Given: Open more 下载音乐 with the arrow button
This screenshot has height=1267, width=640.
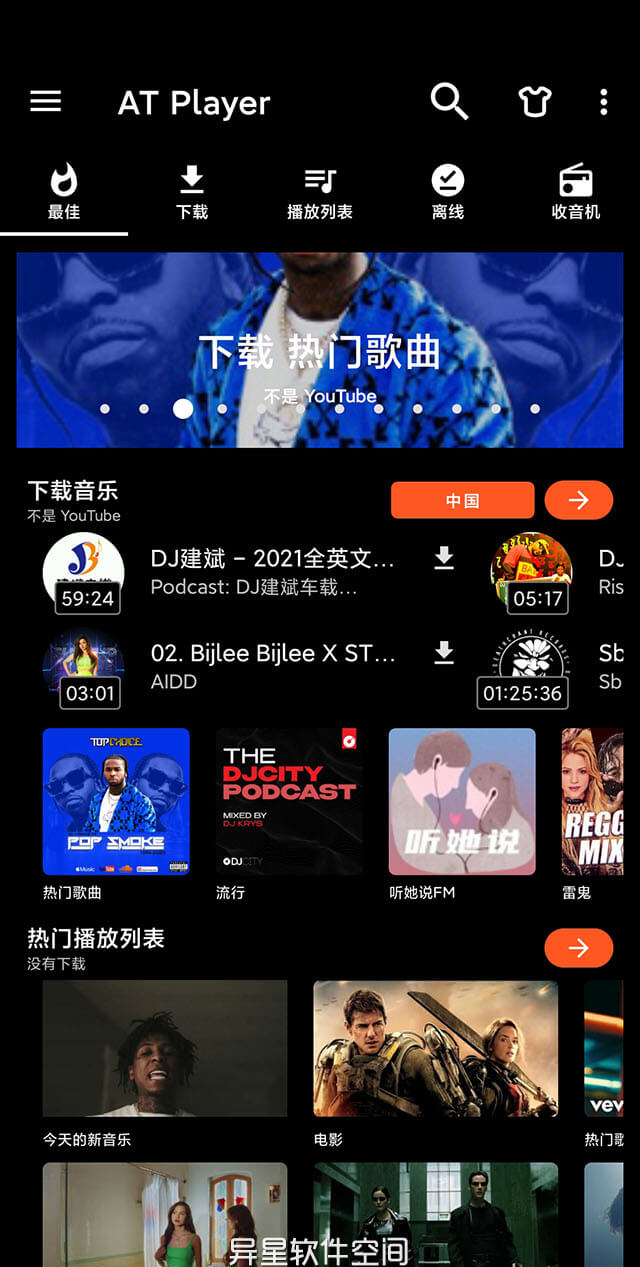Looking at the screenshot, I should click(579, 500).
